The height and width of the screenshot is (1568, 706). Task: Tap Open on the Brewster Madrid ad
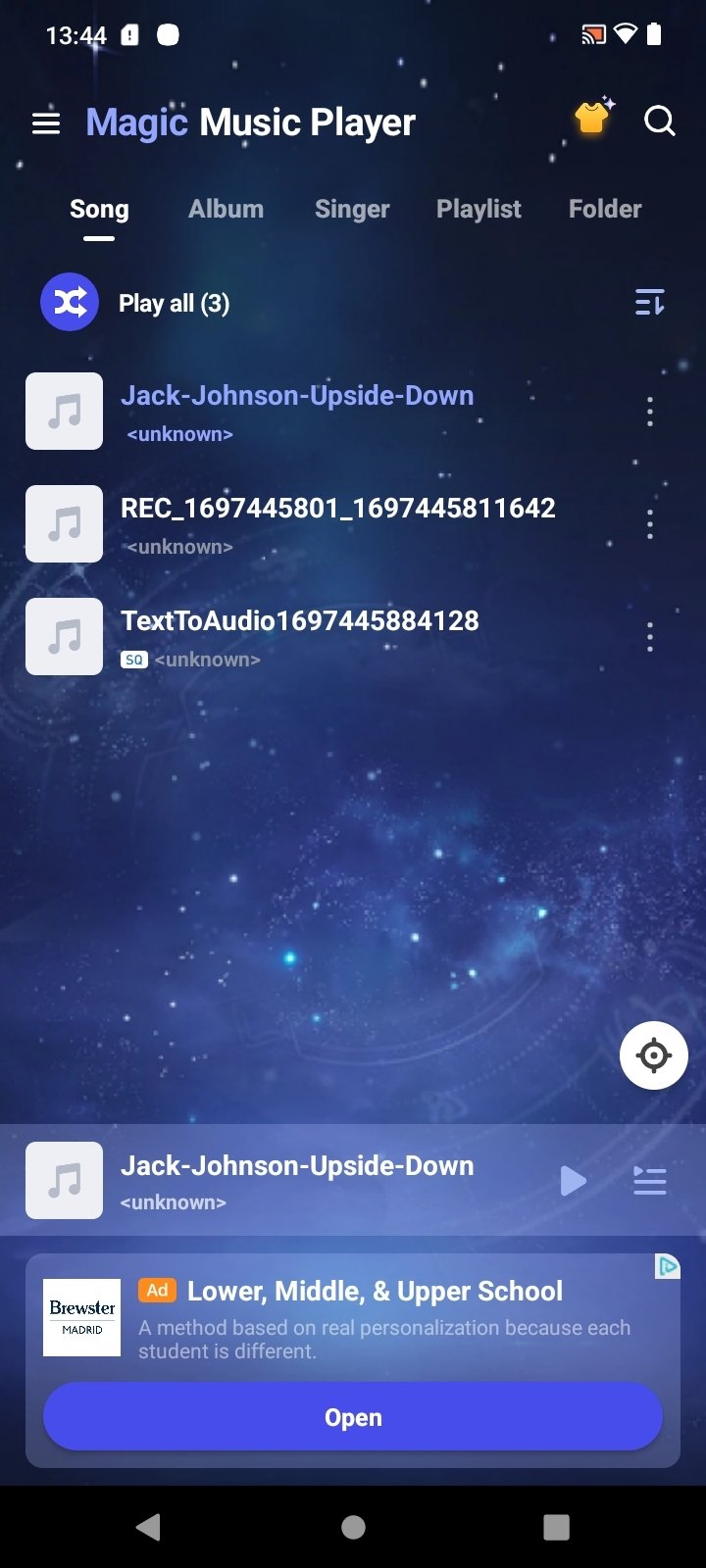tap(353, 1417)
